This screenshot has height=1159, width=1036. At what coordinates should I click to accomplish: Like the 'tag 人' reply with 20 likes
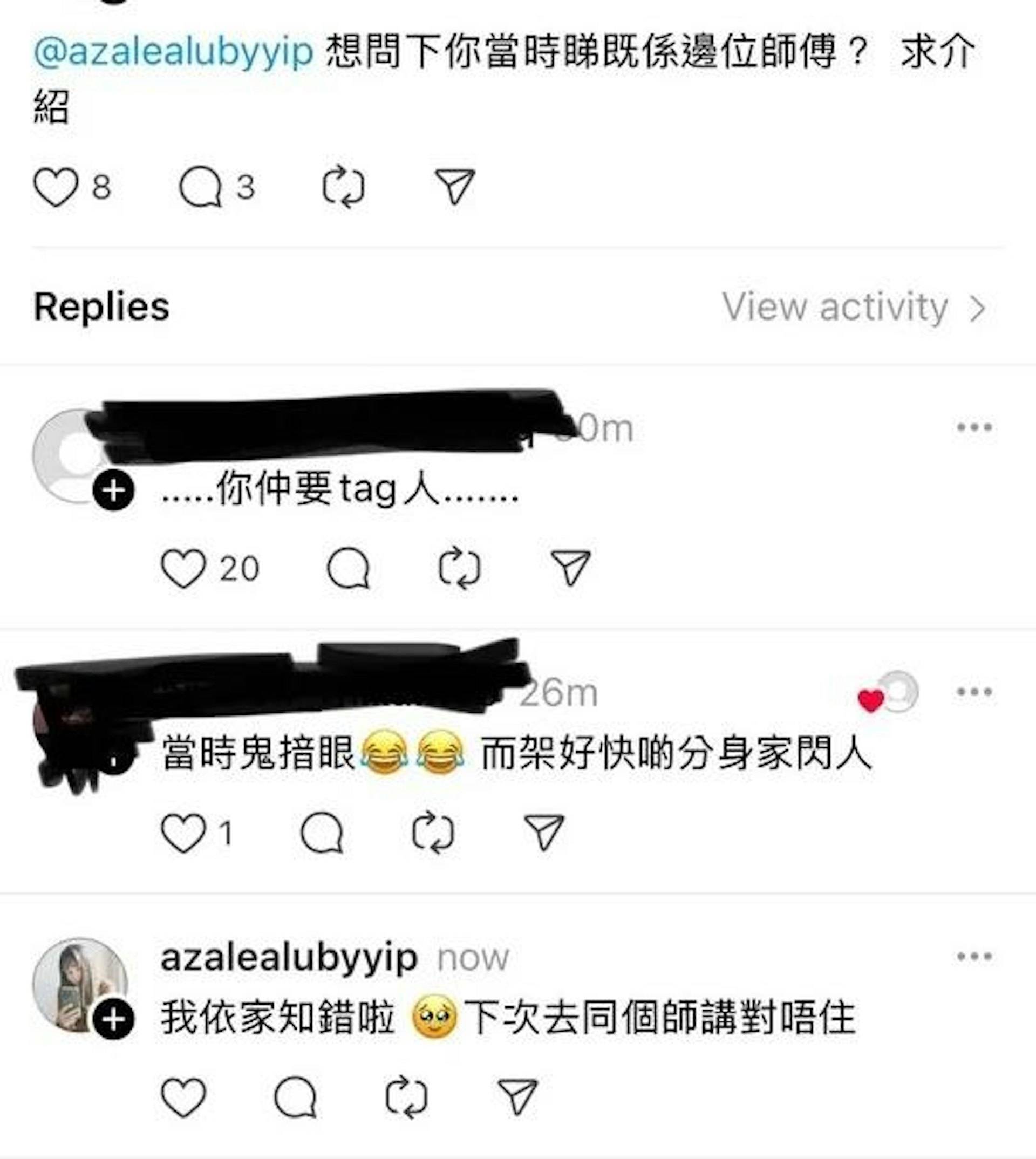183,568
